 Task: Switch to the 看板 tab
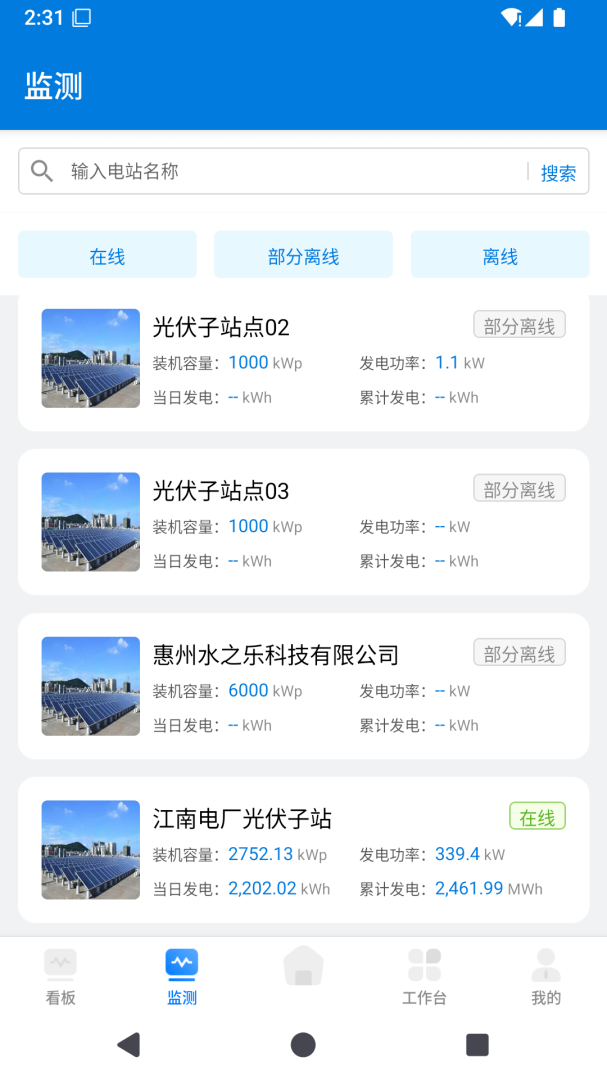[x=61, y=977]
